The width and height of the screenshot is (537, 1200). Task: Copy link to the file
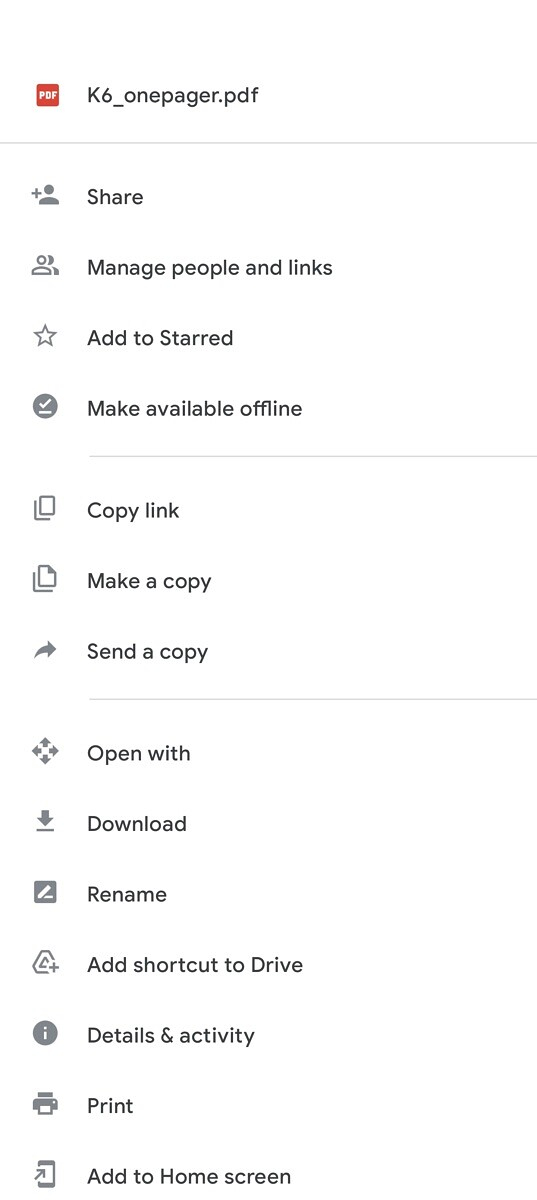[268, 510]
